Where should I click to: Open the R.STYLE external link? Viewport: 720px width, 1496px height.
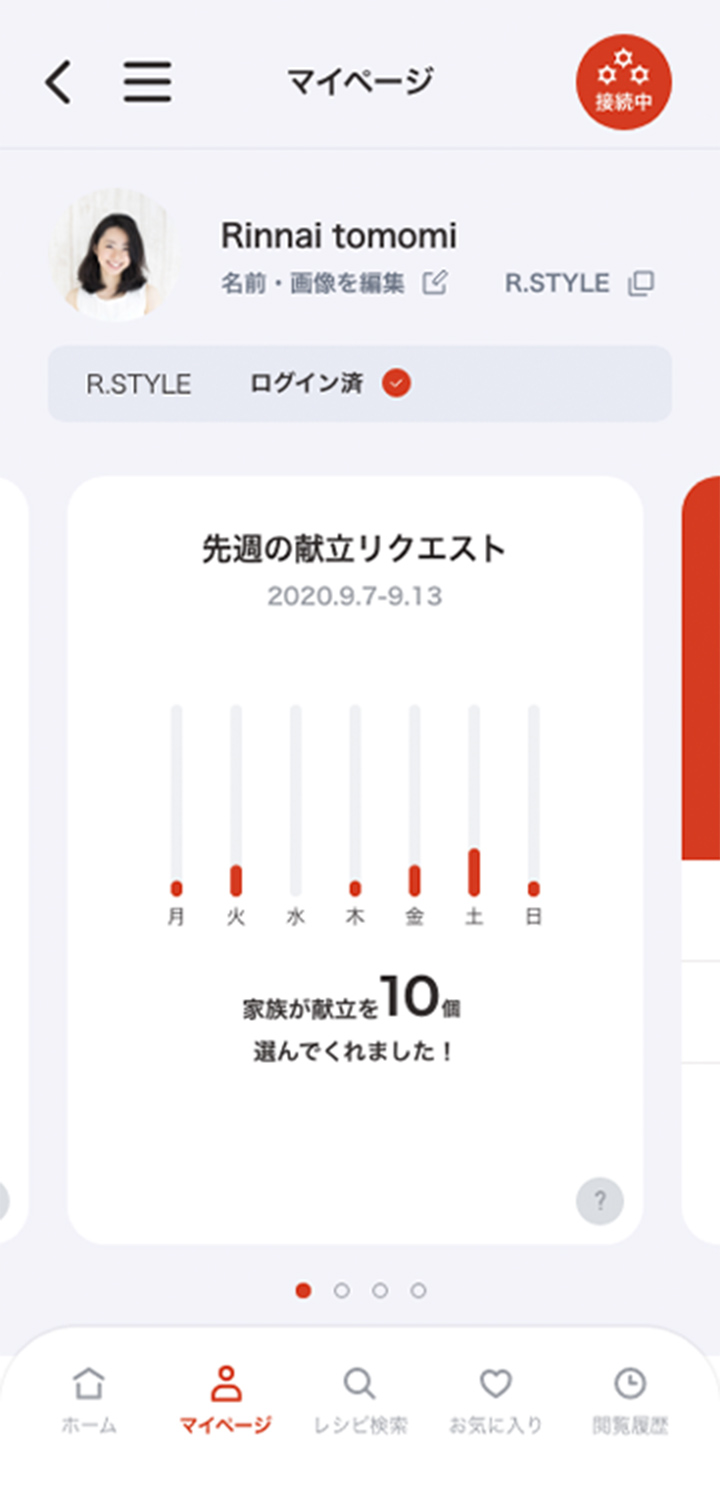click(x=579, y=283)
